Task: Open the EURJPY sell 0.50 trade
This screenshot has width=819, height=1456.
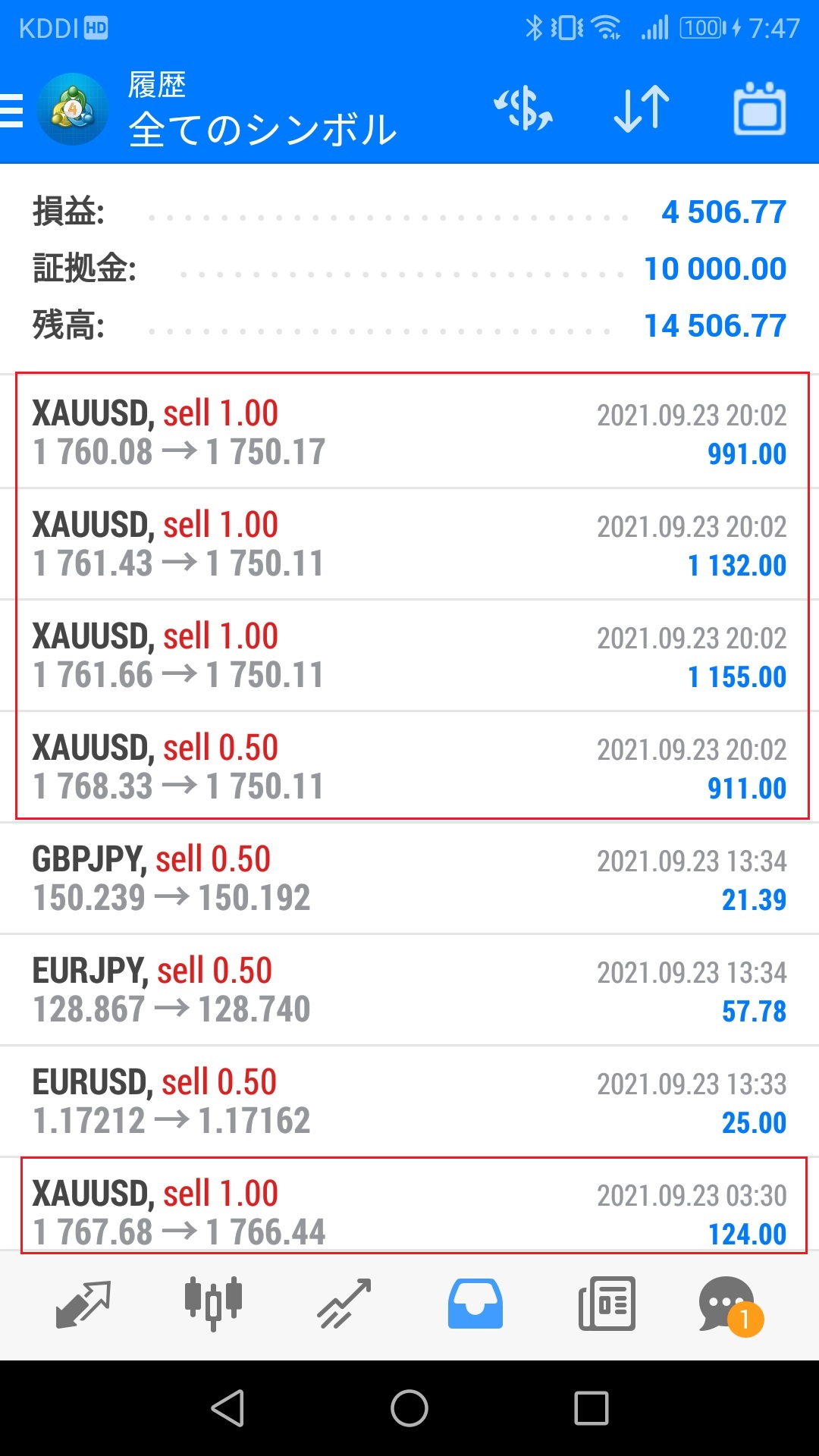Action: (x=409, y=990)
